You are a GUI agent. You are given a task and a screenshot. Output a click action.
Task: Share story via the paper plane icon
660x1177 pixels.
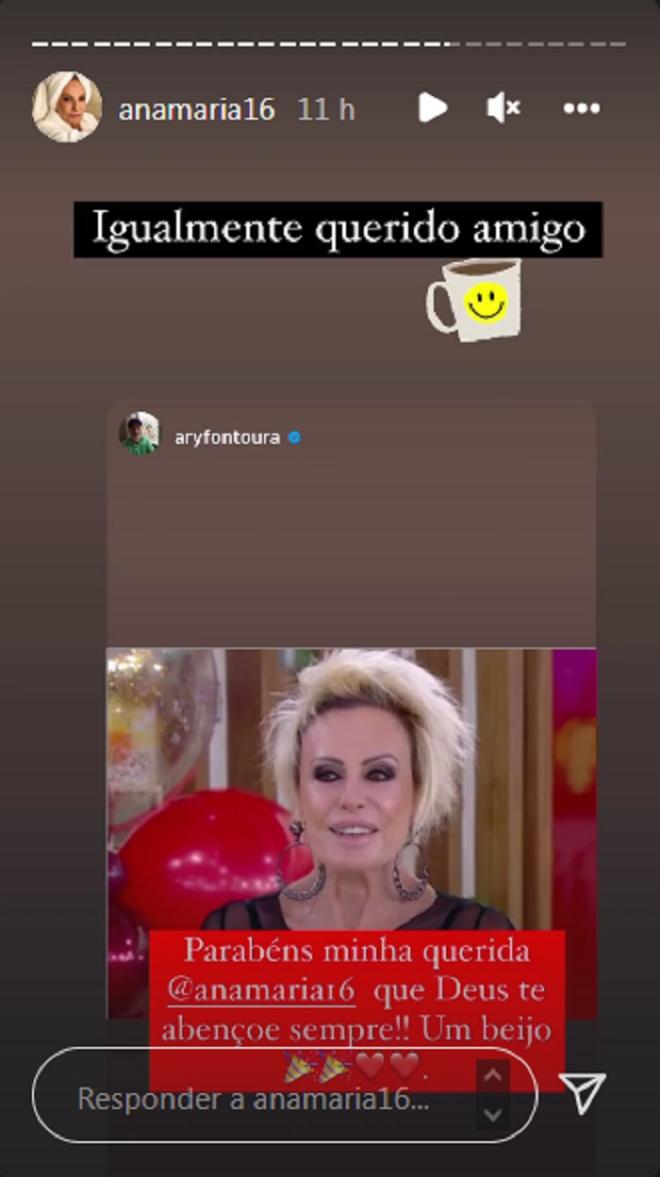[582, 1095]
